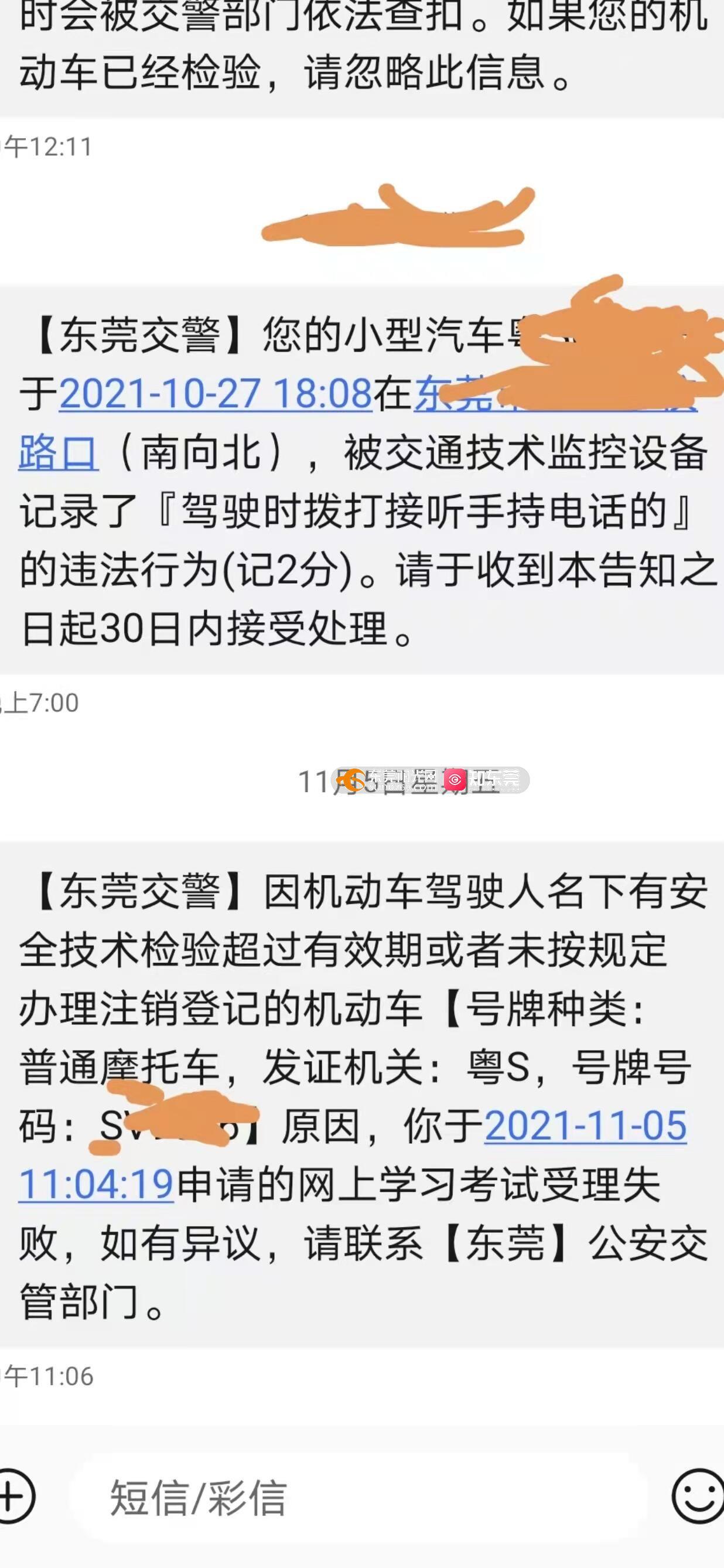
Task: Tap the 2021-10-27 18:08 date link
Action: click(x=215, y=393)
